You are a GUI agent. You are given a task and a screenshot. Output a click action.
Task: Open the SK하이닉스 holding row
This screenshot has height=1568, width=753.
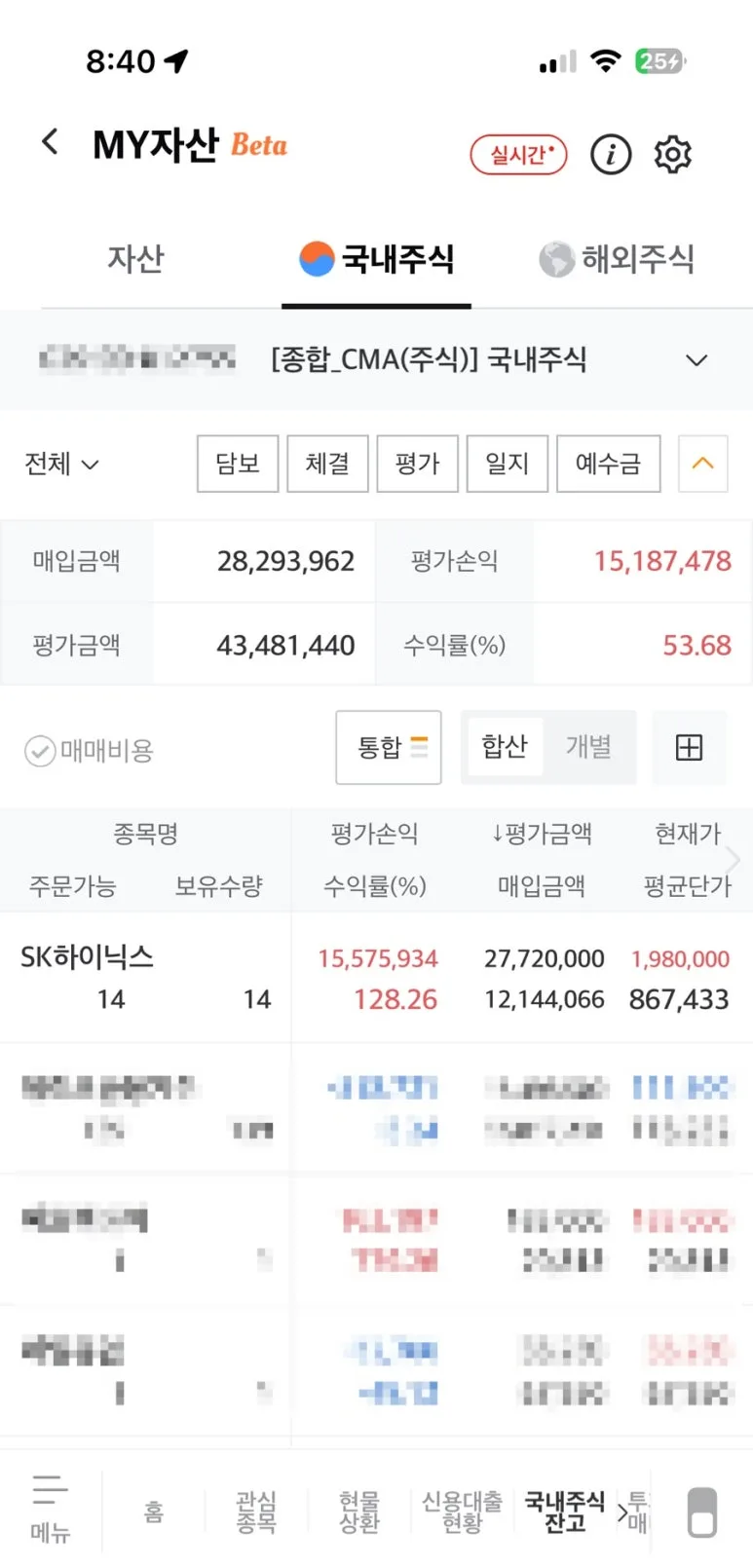[x=376, y=978]
